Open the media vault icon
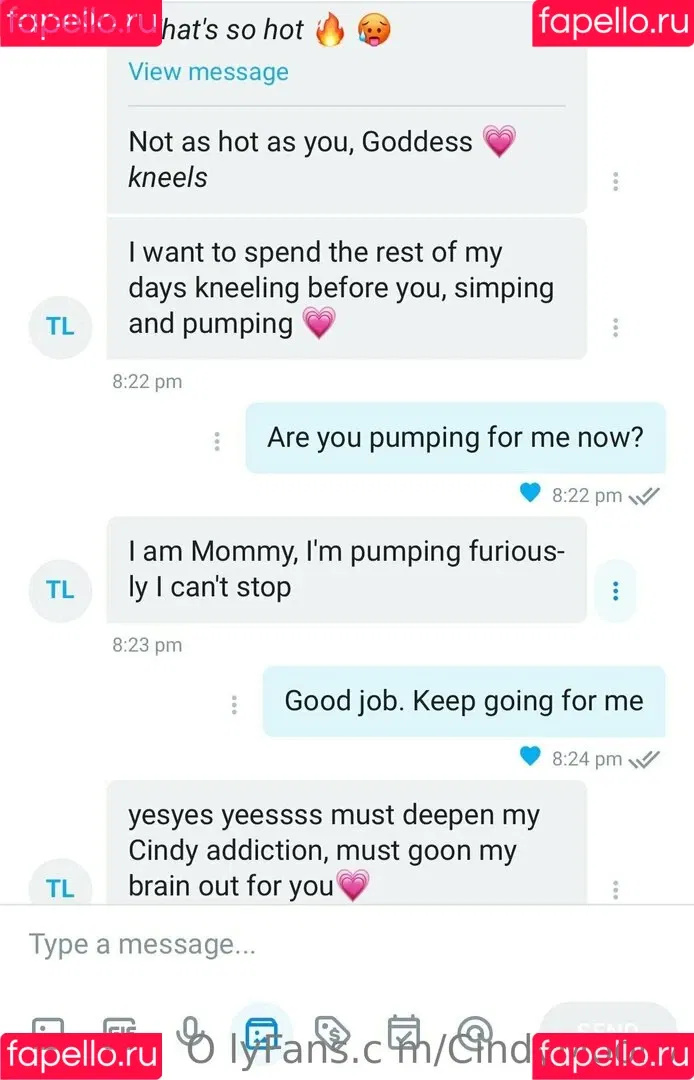Image resolution: width=694 pixels, height=1080 pixels. click(x=261, y=1032)
